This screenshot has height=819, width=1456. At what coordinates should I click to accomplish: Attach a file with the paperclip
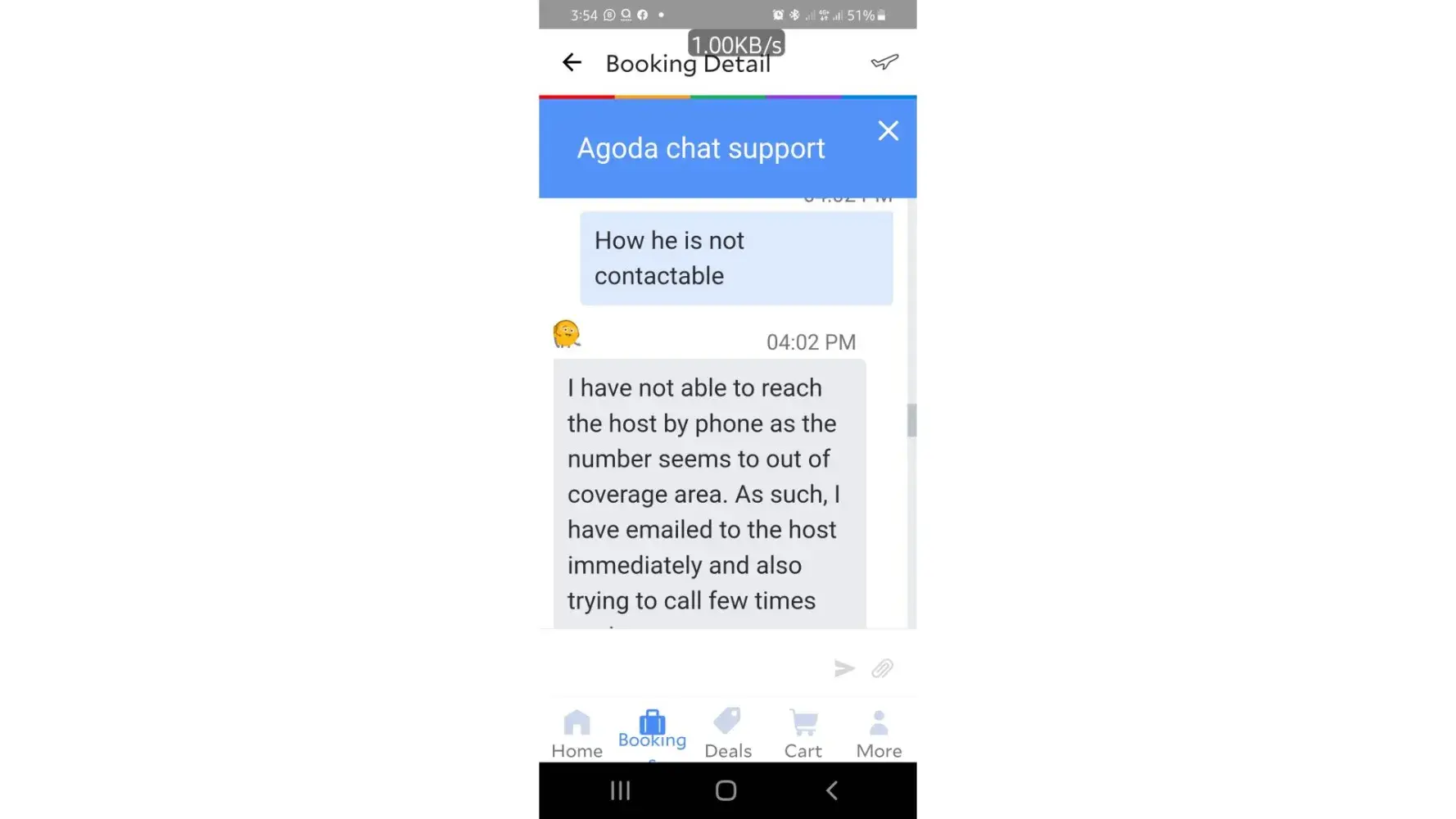click(x=882, y=668)
